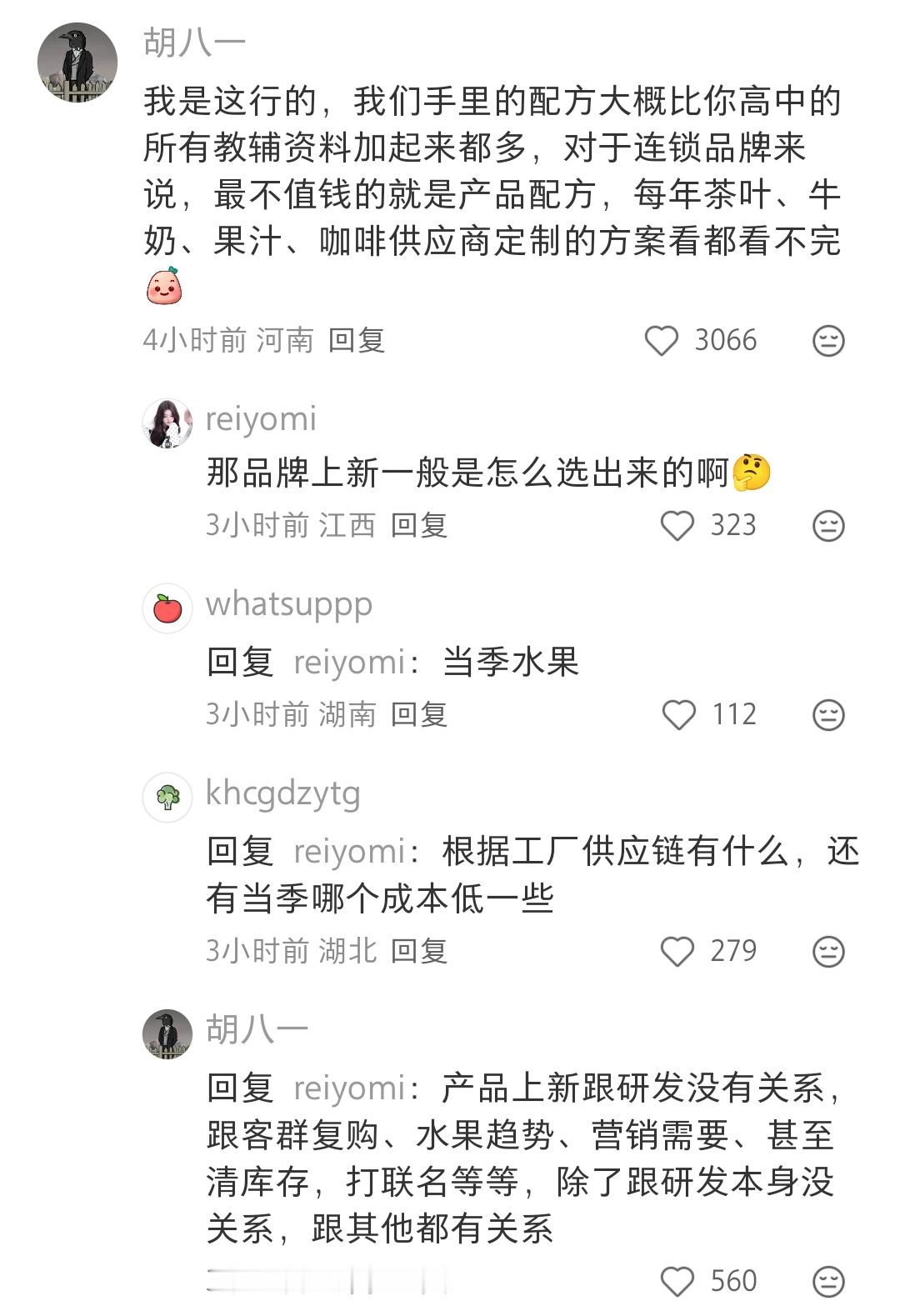The image size is (900, 1316).
Task: Unlike the comment showing 112 likes
Action: point(680,714)
